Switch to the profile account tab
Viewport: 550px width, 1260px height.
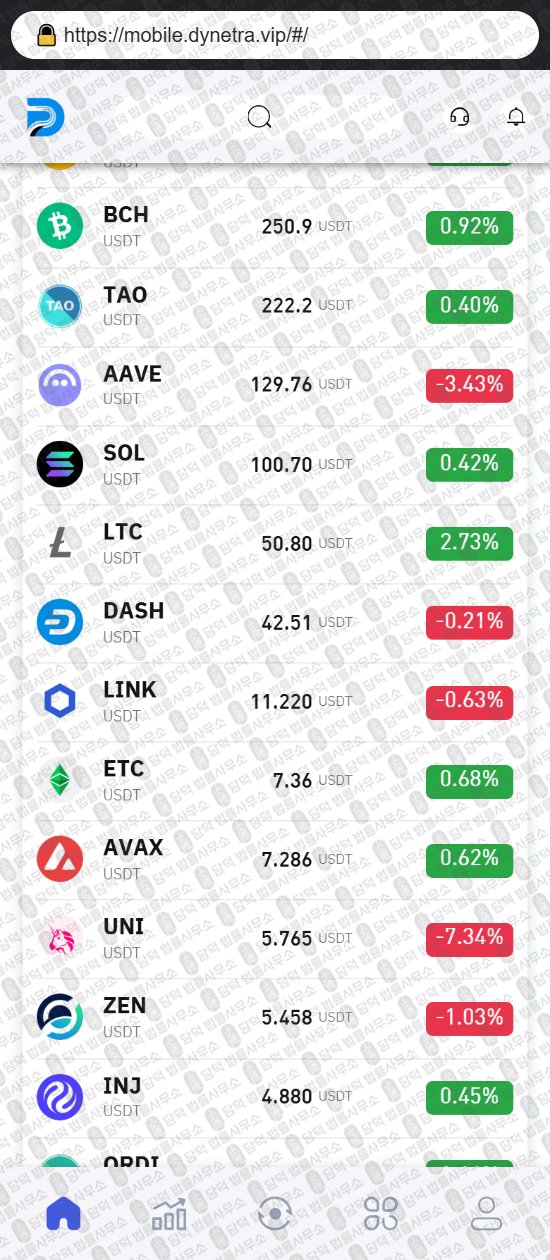(x=487, y=1213)
